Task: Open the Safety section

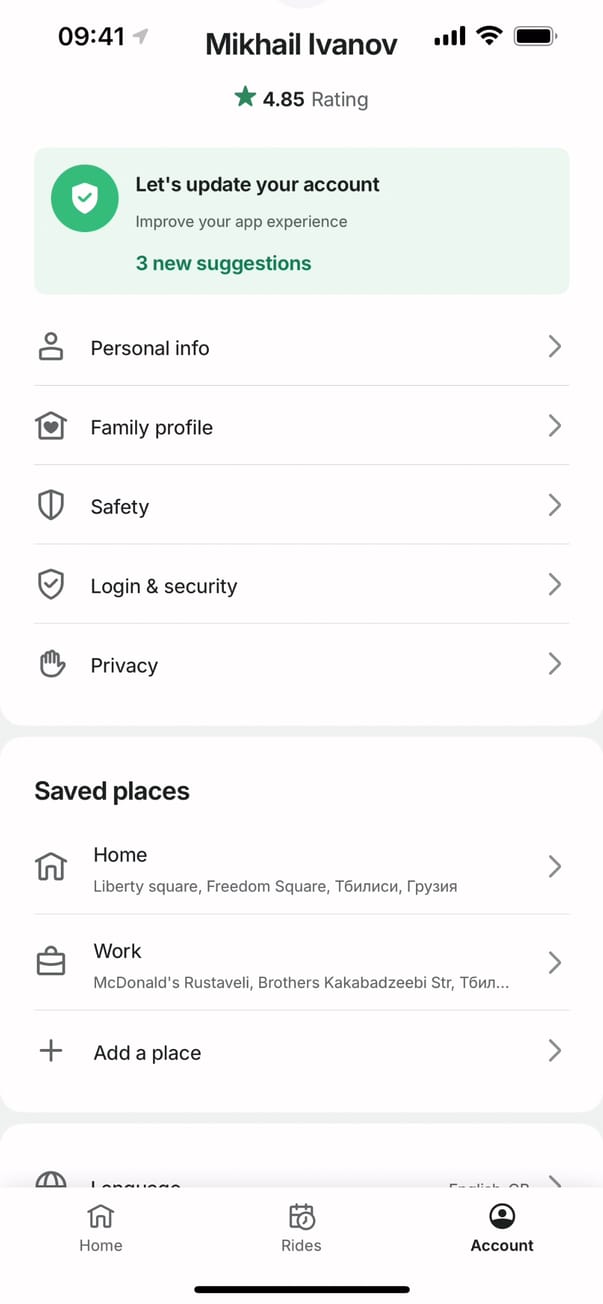Action: (301, 506)
